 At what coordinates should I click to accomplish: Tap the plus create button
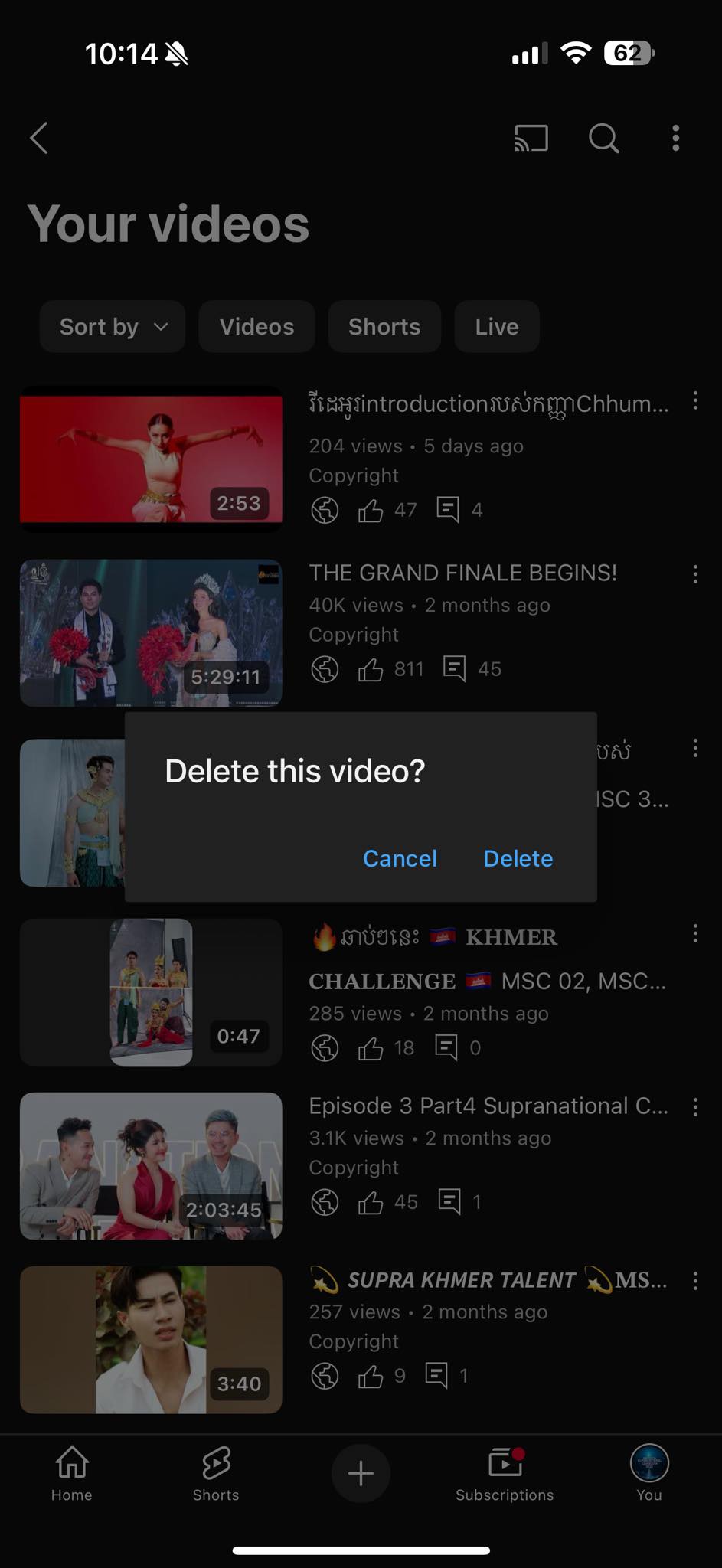pyautogui.click(x=361, y=1473)
